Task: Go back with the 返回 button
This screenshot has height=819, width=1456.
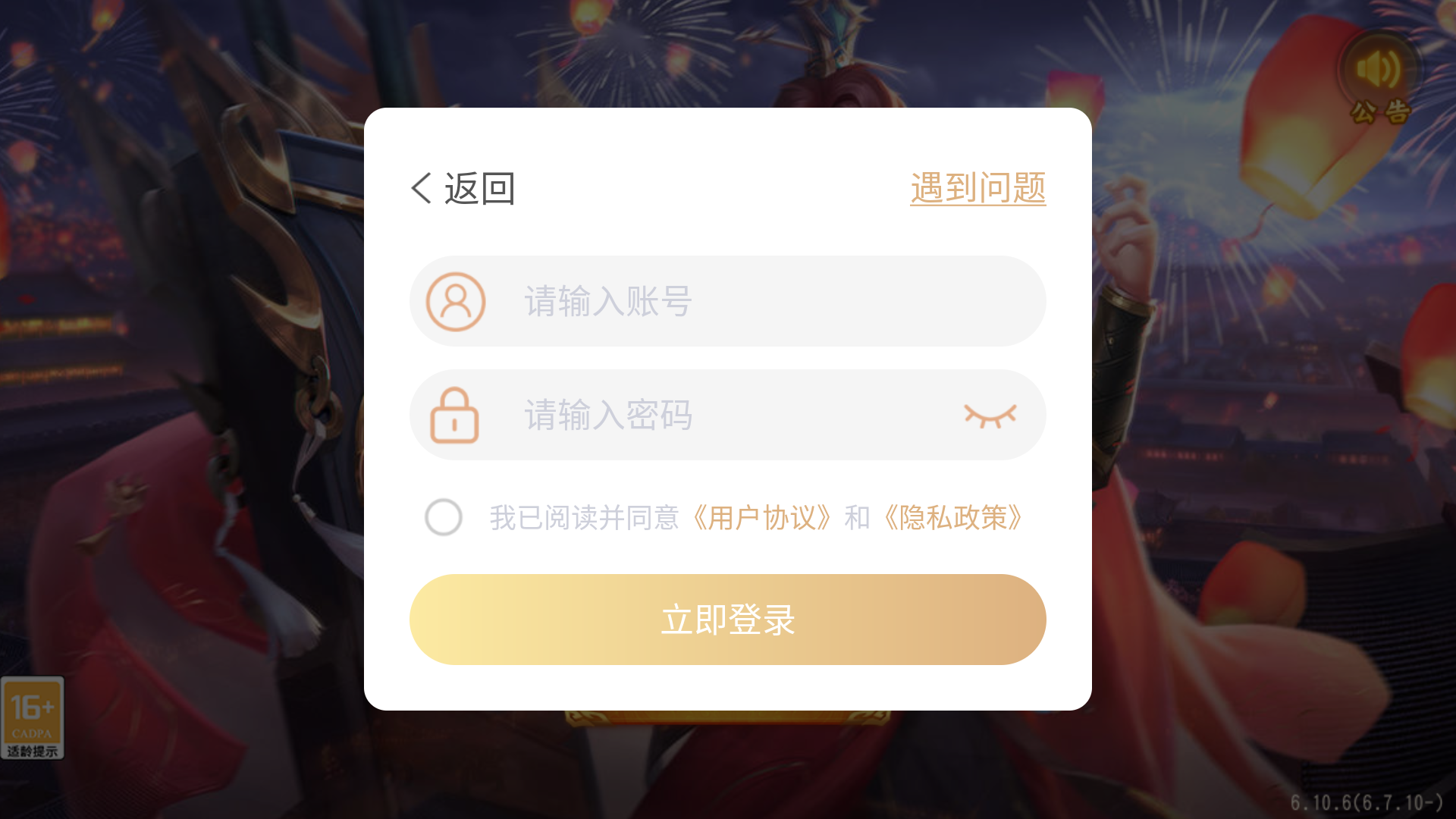Action: (463, 188)
